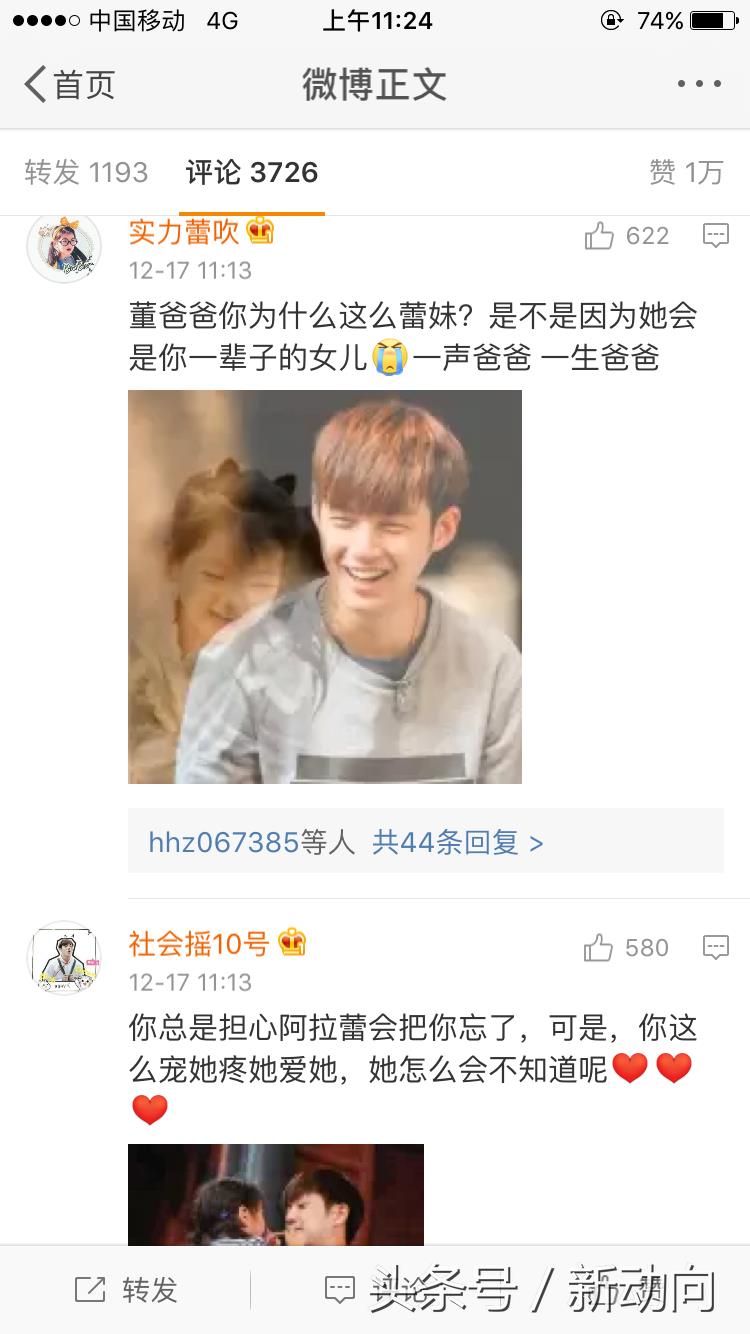Open 实力蕾吹's avatar
The height and width of the screenshot is (1334, 750).
(64, 247)
